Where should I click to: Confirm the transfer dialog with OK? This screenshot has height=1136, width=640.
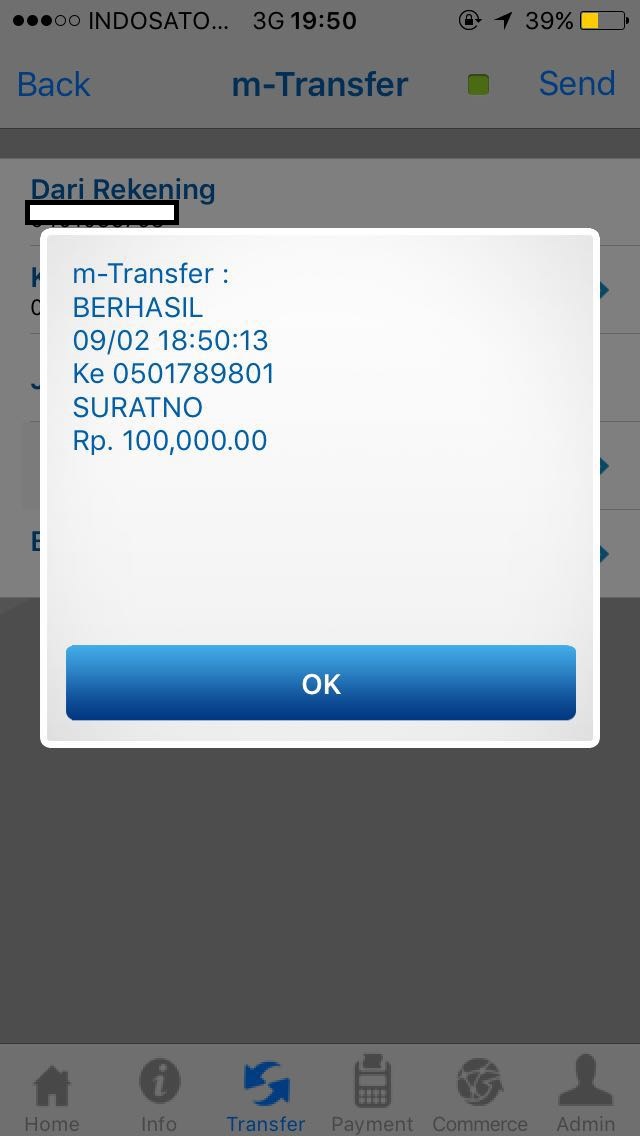(x=320, y=683)
